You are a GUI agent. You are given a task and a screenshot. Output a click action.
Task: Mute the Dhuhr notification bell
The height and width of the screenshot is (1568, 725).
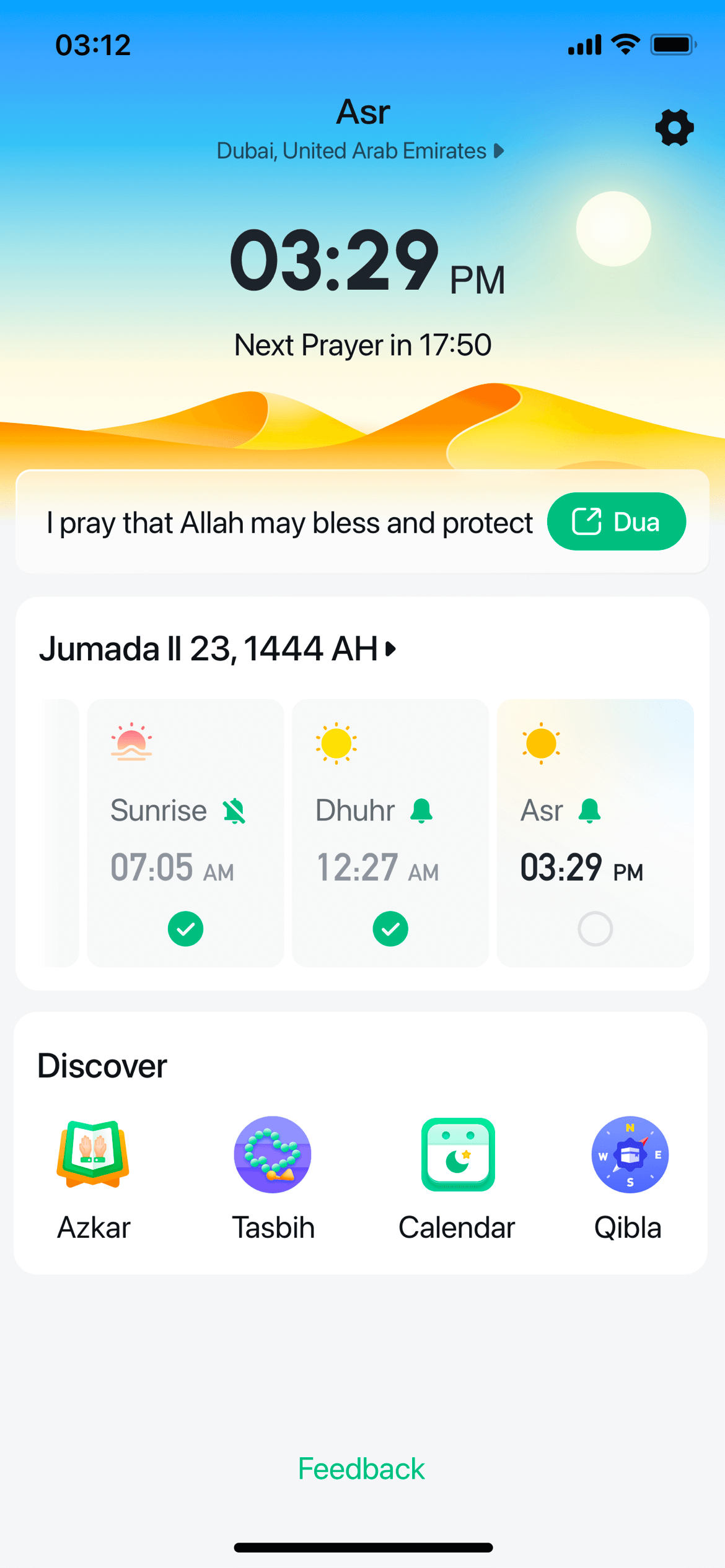[x=421, y=811]
